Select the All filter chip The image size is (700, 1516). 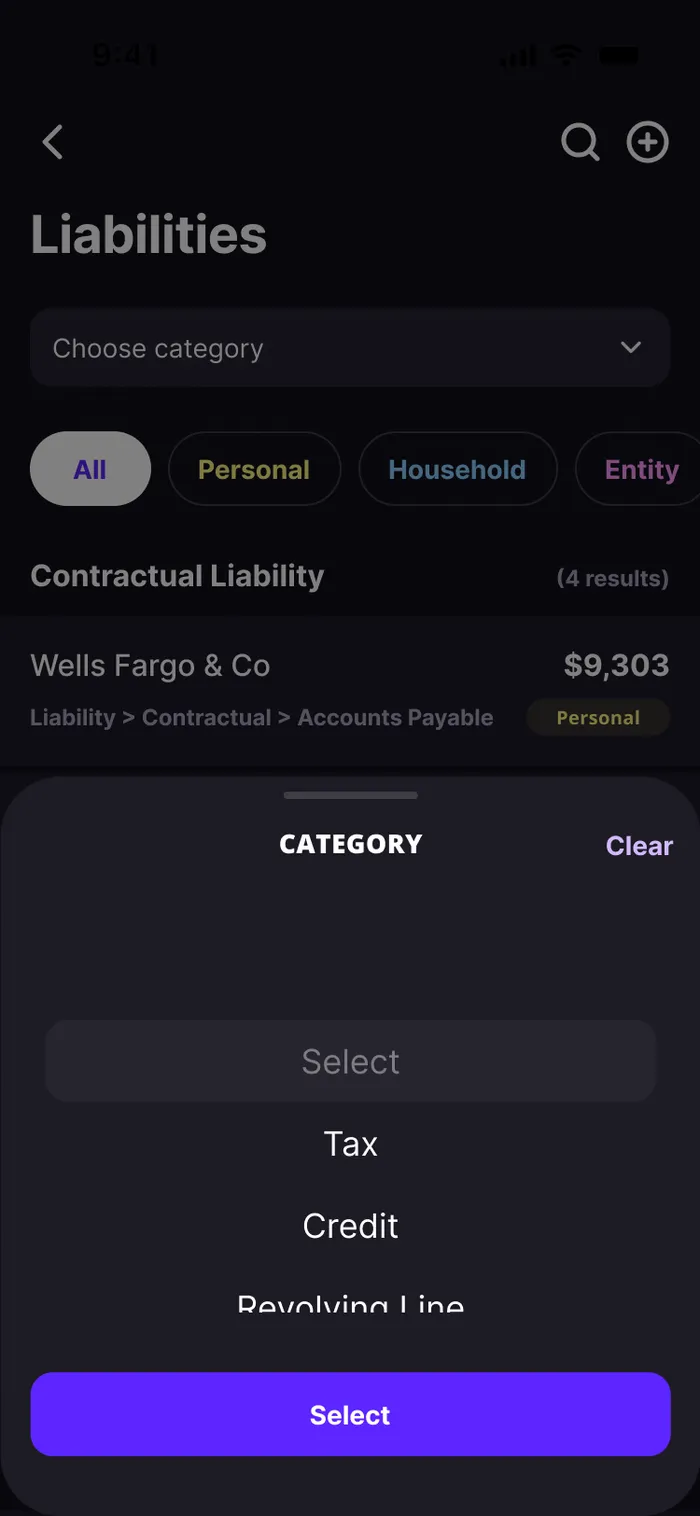coord(90,469)
